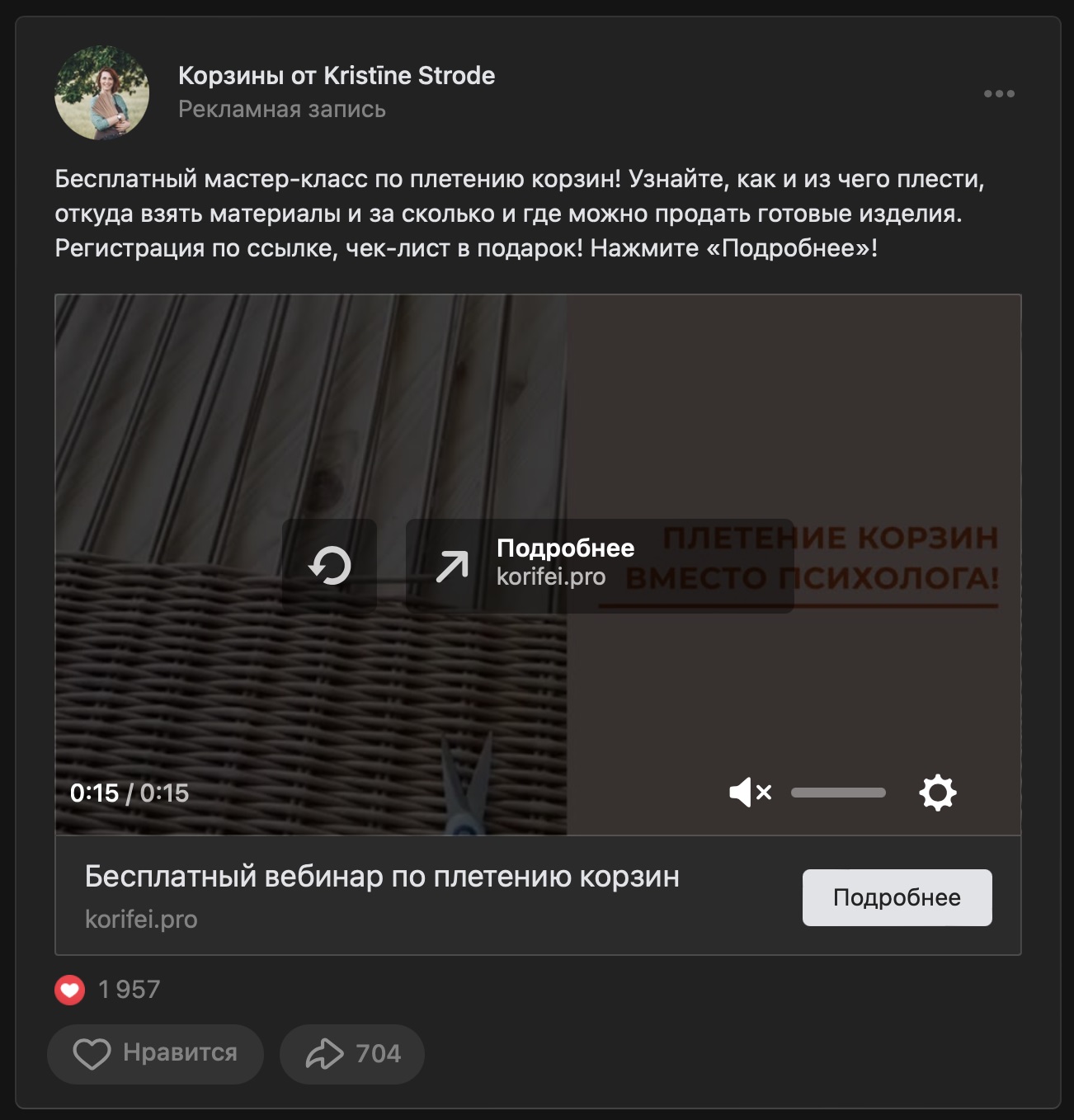Open Kristīne Strode's profile avatar
1074x1120 pixels.
[102, 92]
